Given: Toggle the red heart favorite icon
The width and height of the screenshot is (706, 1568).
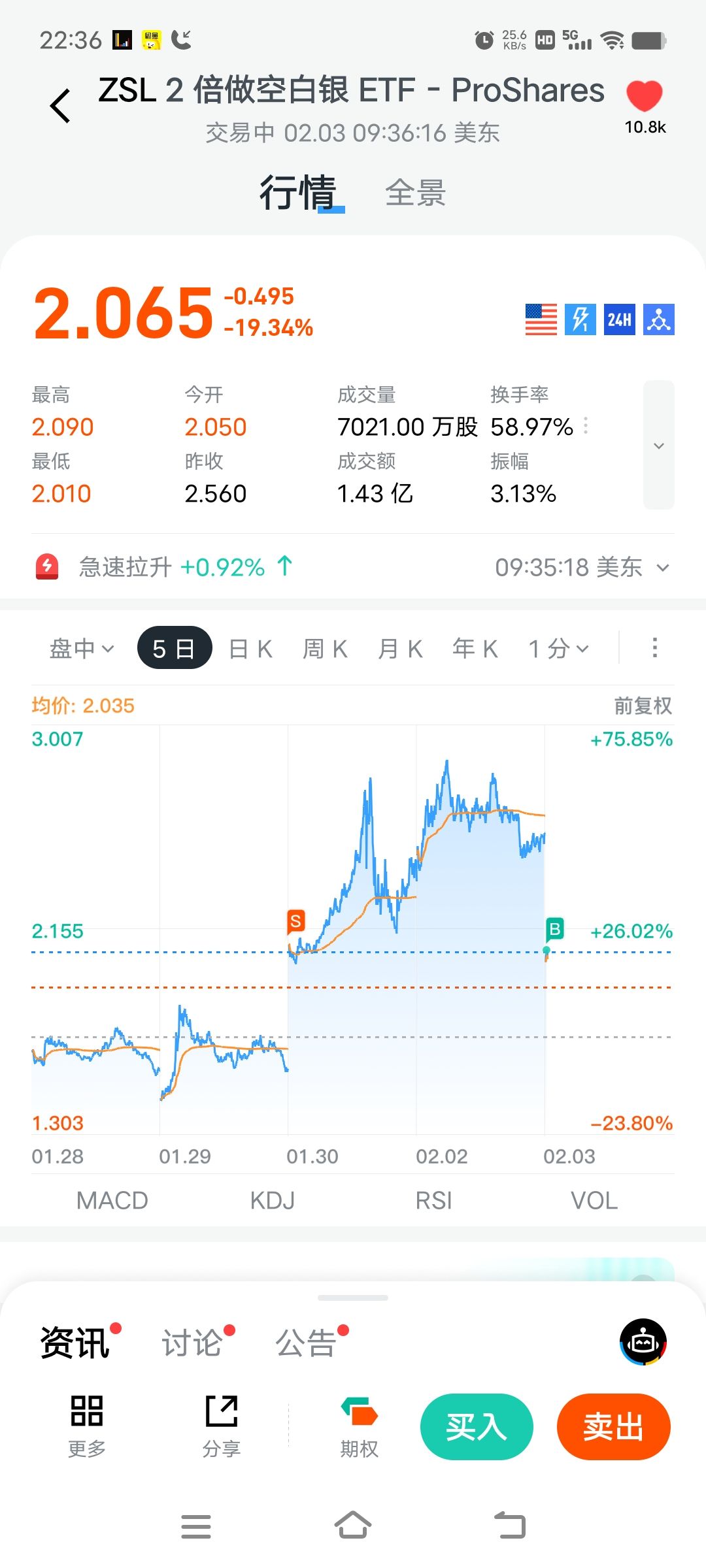Looking at the screenshot, I should [644, 97].
